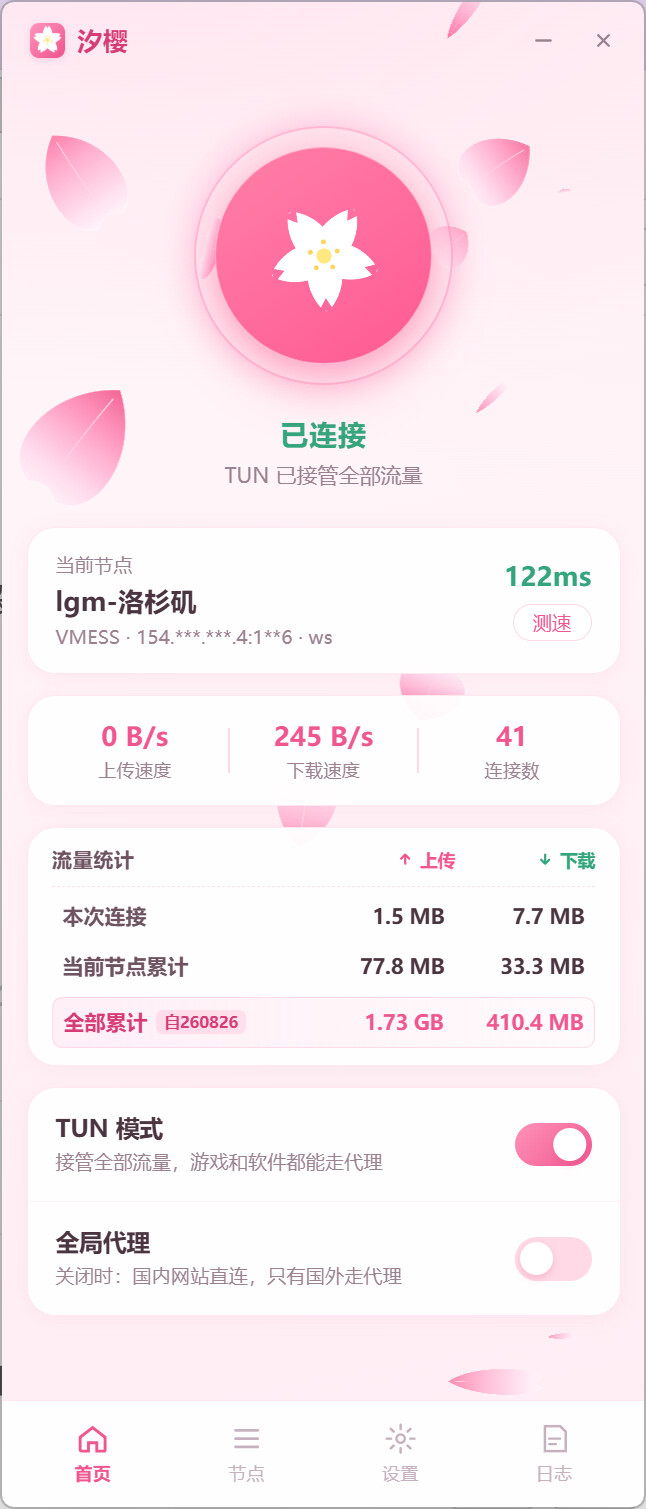The height and width of the screenshot is (1509, 646).
Task: Switch to the 节点 tab
Action: [x=246, y=1454]
